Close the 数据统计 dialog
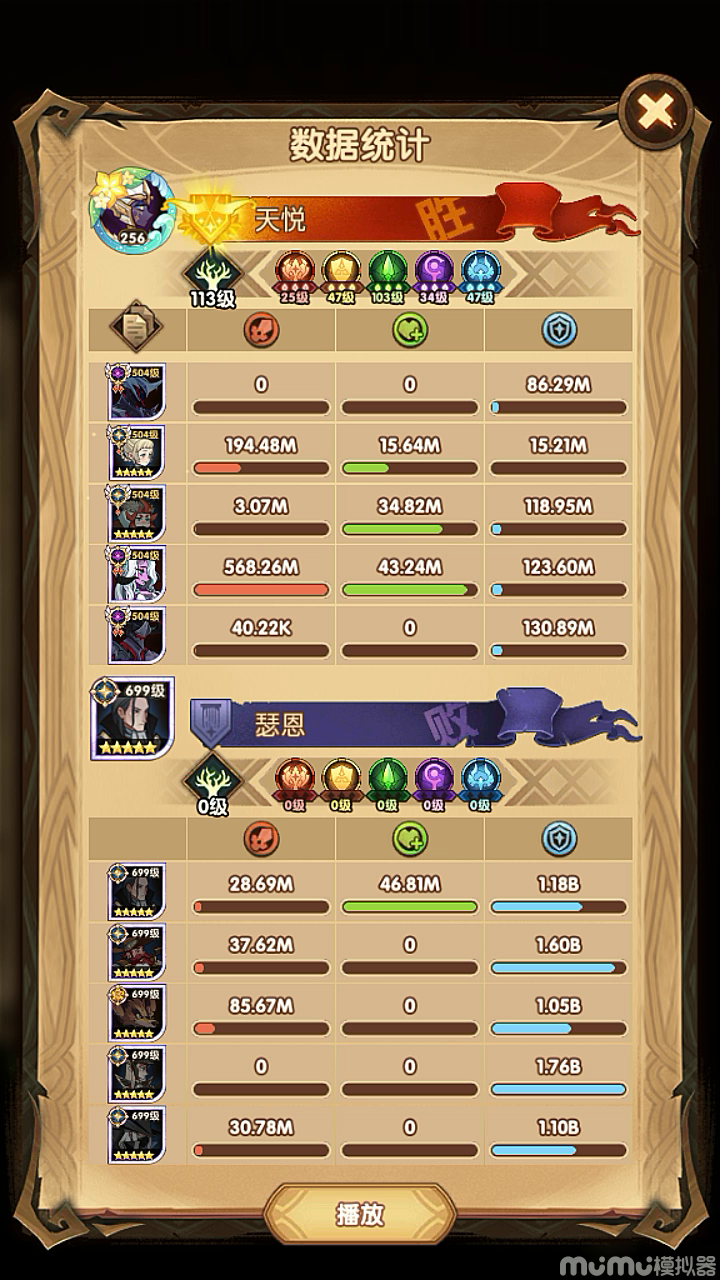This screenshot has width=720, height=1280. pyautogui.click(x=655, y=111)
